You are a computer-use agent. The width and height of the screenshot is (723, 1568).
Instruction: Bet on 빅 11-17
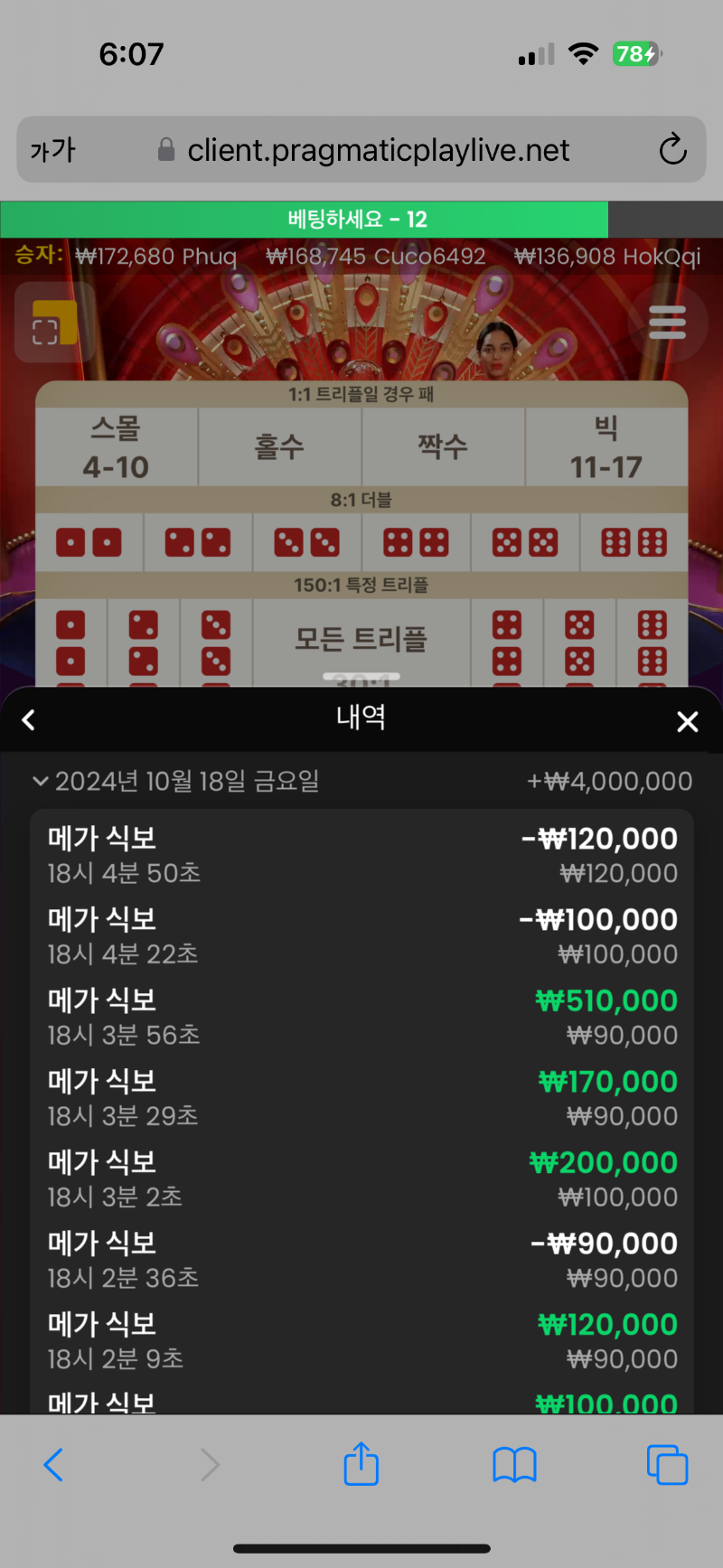click(x=606, y=447)
